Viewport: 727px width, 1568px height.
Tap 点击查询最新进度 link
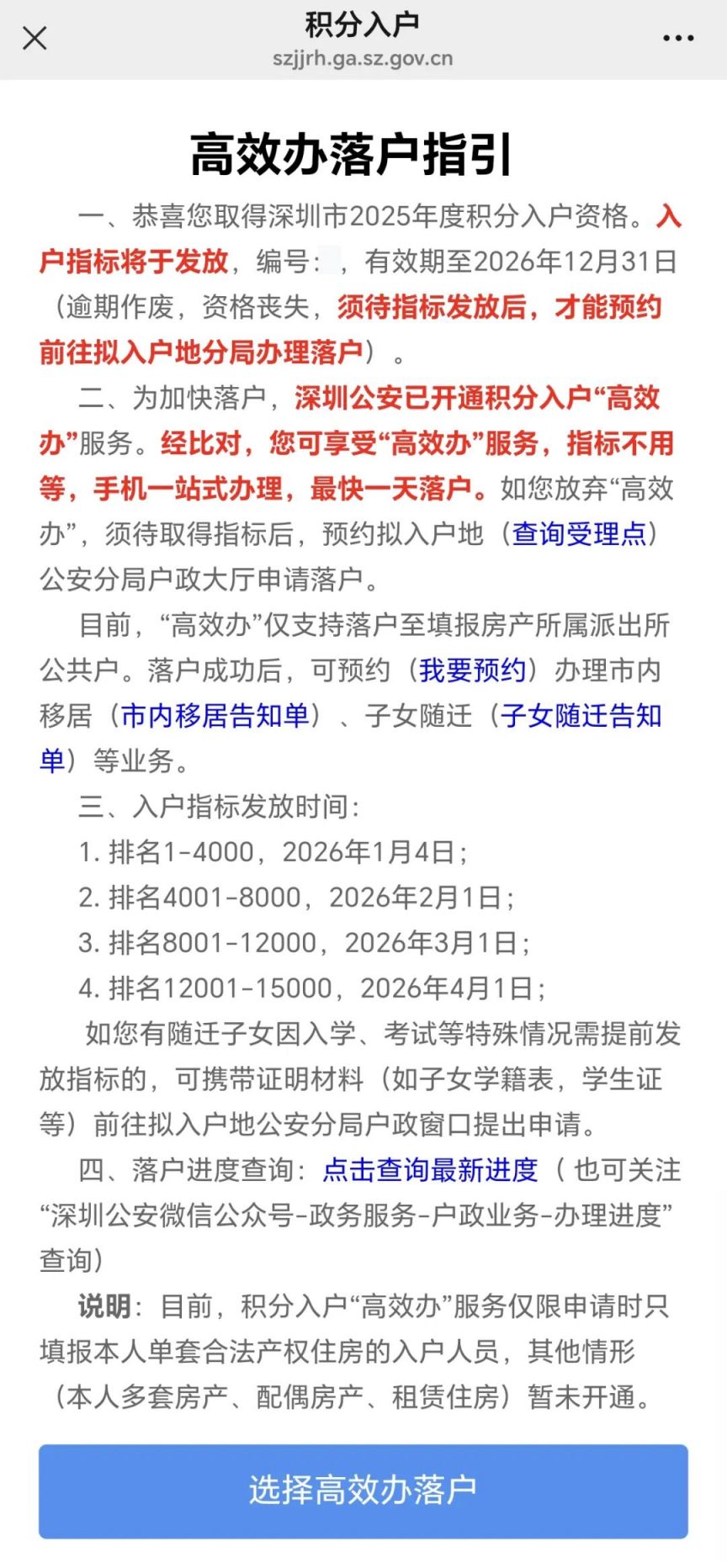[x=430, y=1170]
